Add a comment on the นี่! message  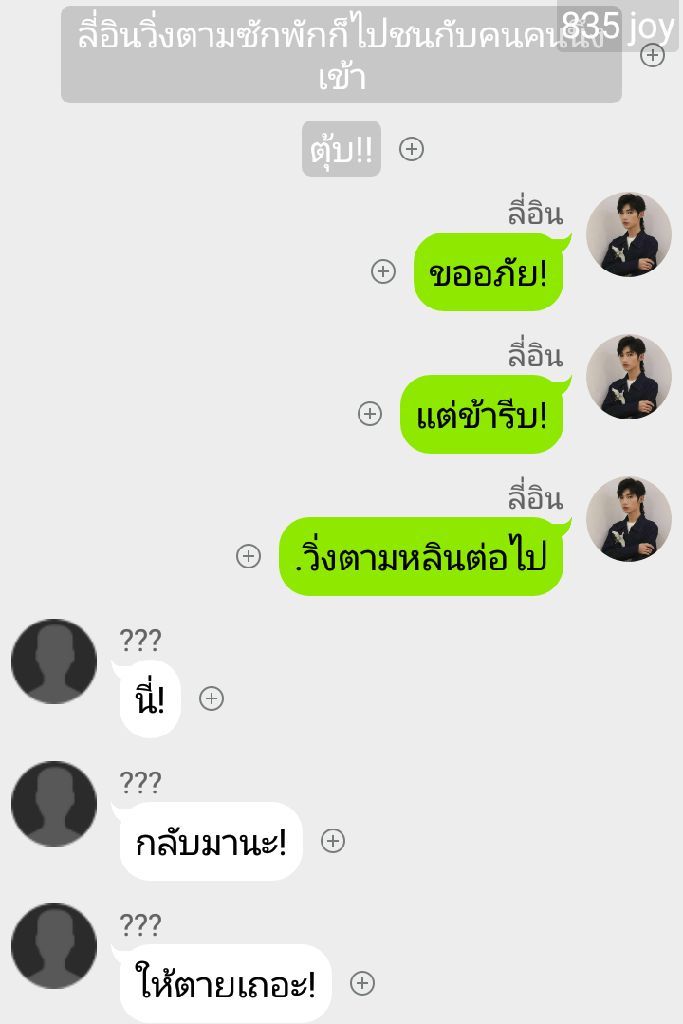[x=211, y=699]
